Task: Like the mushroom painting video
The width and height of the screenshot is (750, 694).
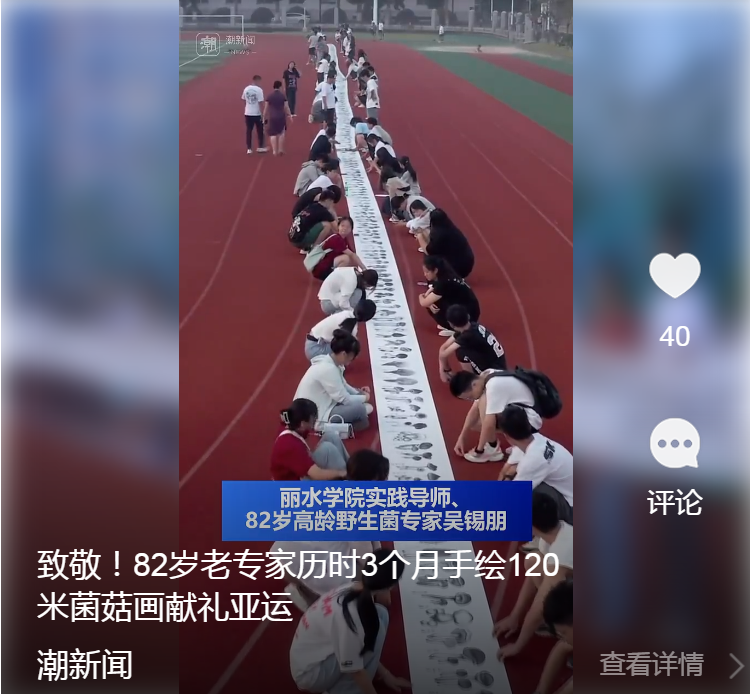Action: click(674, 275)
